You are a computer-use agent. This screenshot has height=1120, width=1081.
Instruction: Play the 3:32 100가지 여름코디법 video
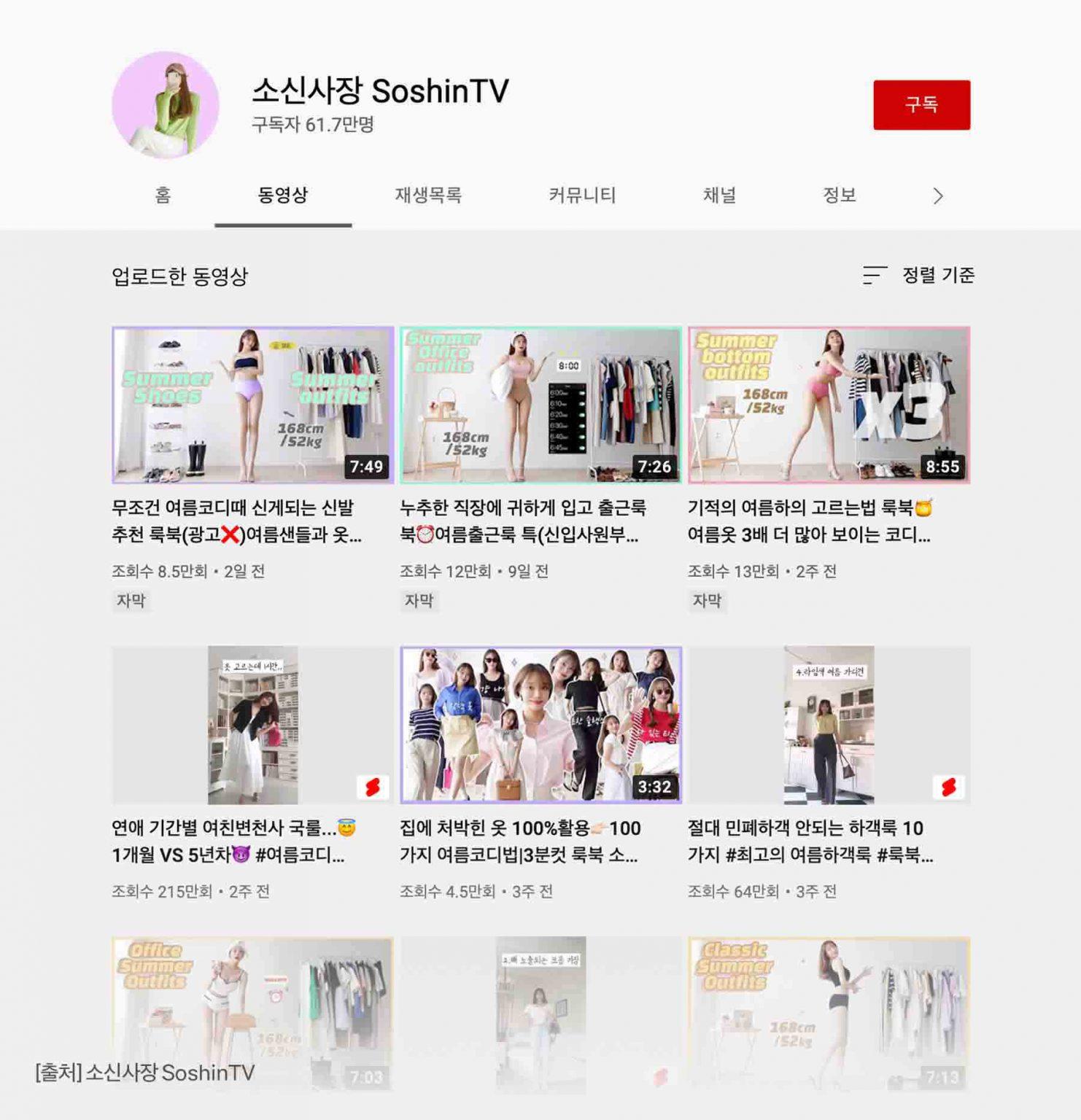click(540, 725)
